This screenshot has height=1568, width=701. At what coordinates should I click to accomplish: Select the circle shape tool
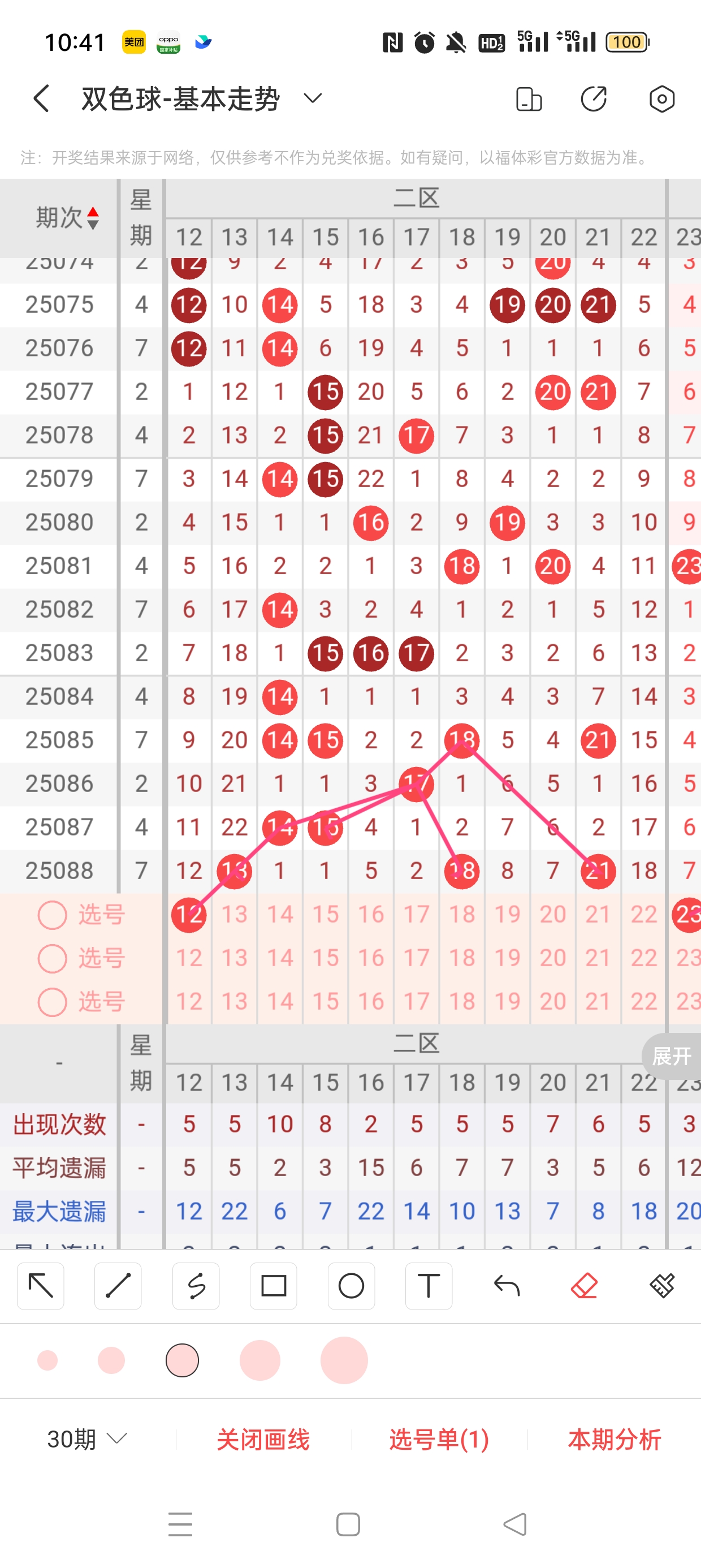(x=351, y=1286)
